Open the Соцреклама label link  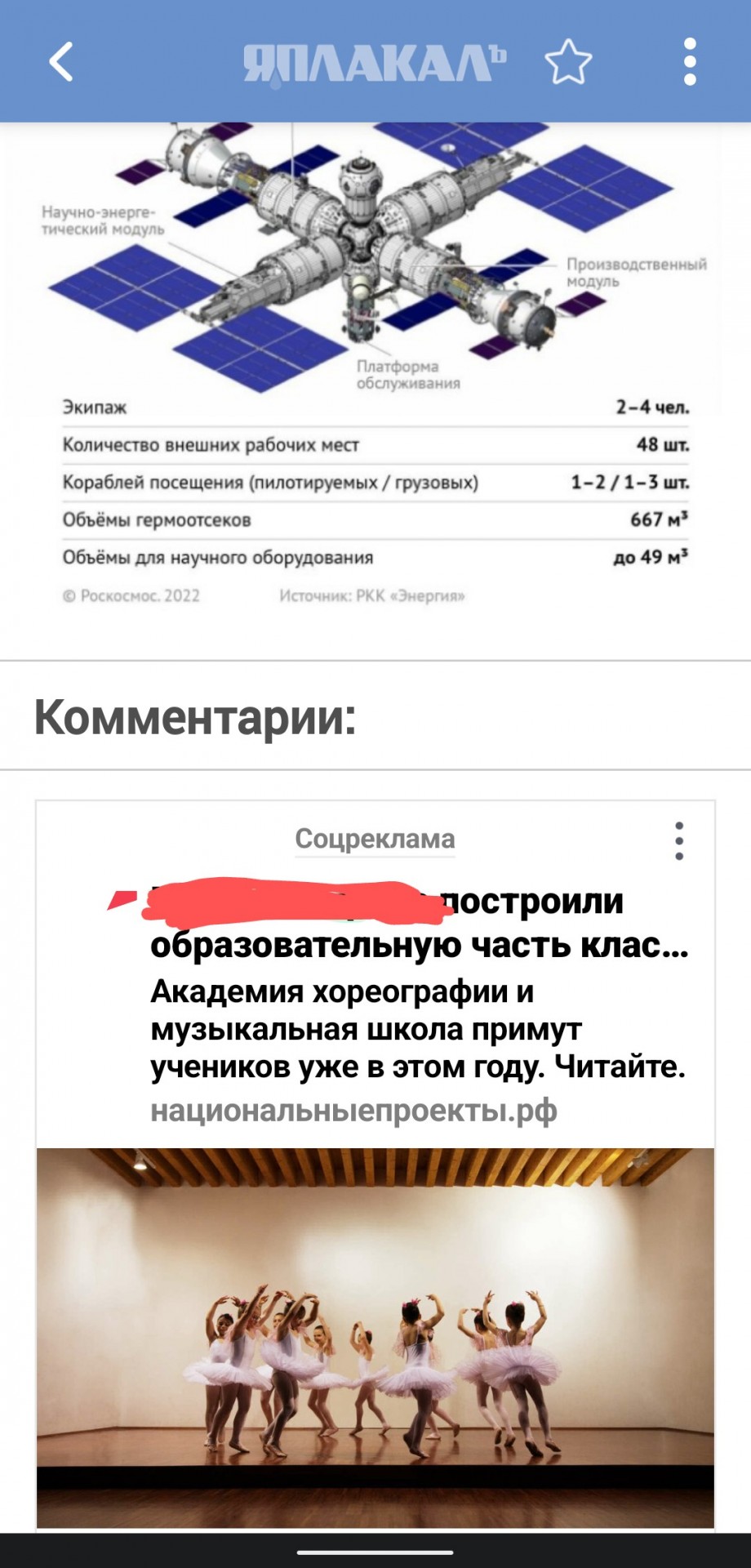(x=375, y=839)
